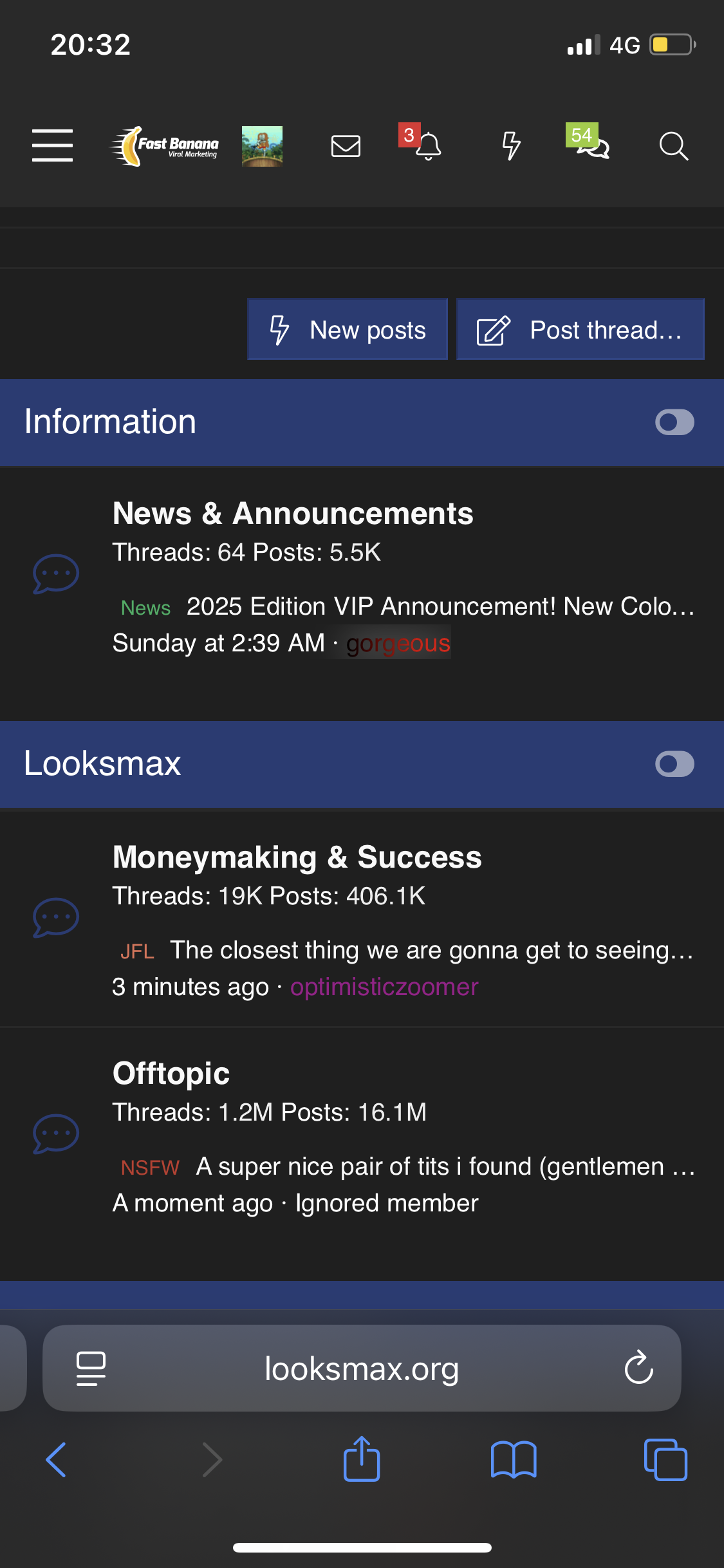Image resolution: width=724 pixels, height=1568 pixels.
Task: Open the user avatar profile menu
Action: point(262,146)
